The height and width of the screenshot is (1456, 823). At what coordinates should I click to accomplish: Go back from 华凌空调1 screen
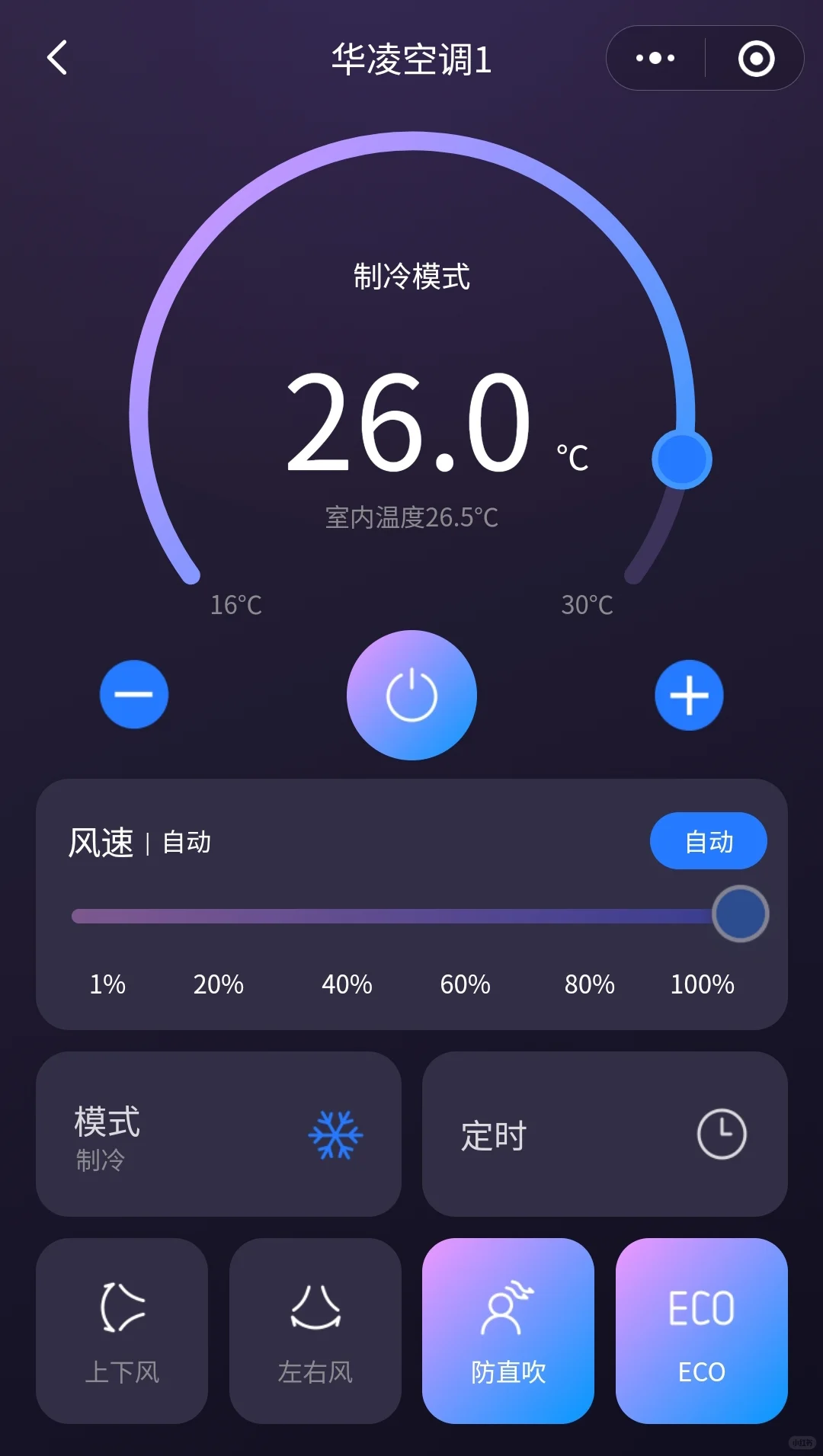click(x=57, y=58)
